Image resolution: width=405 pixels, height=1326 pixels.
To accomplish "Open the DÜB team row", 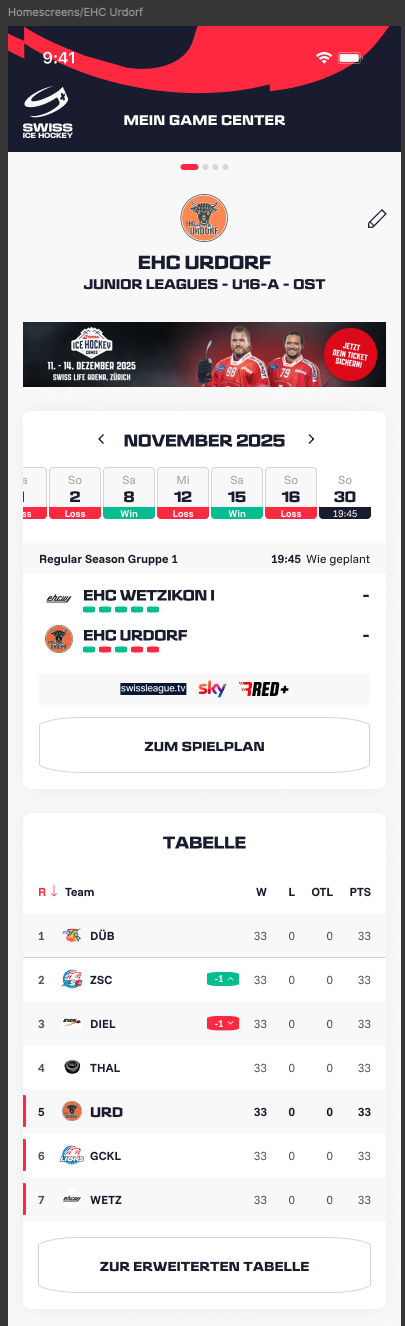I will [x=204, y=936].
